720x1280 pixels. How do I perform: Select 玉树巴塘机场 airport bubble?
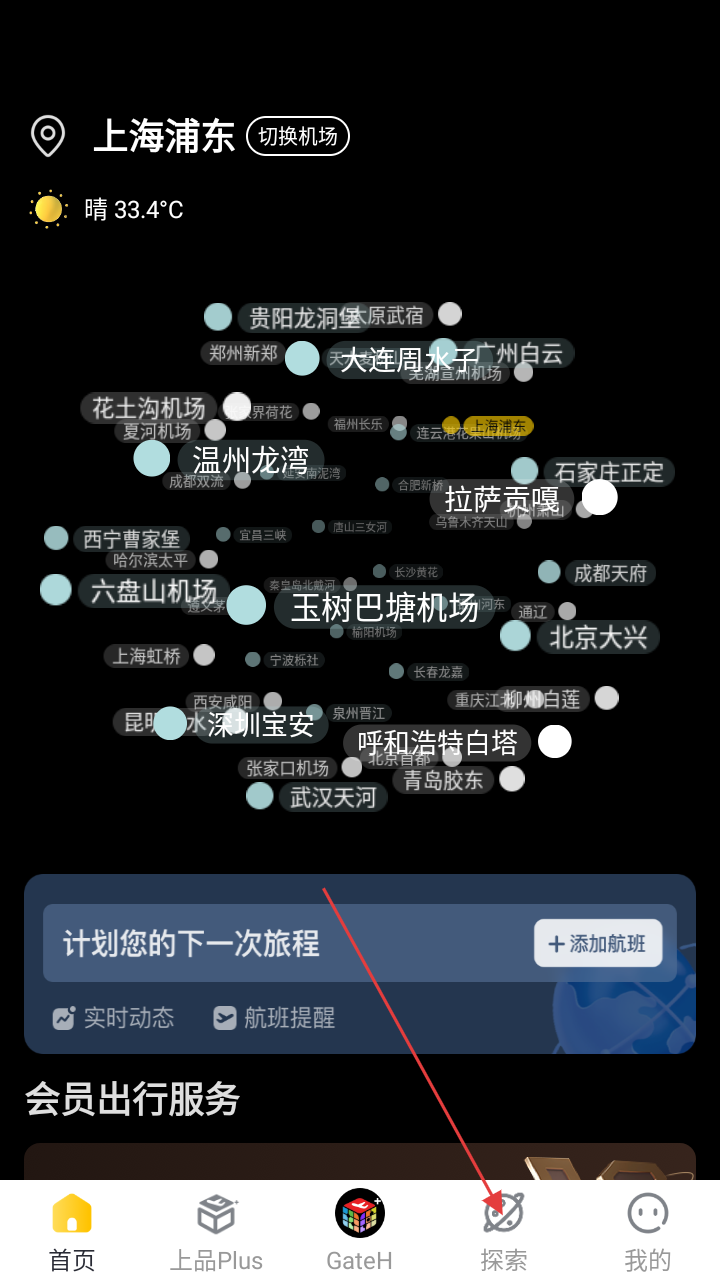(384, 607)
